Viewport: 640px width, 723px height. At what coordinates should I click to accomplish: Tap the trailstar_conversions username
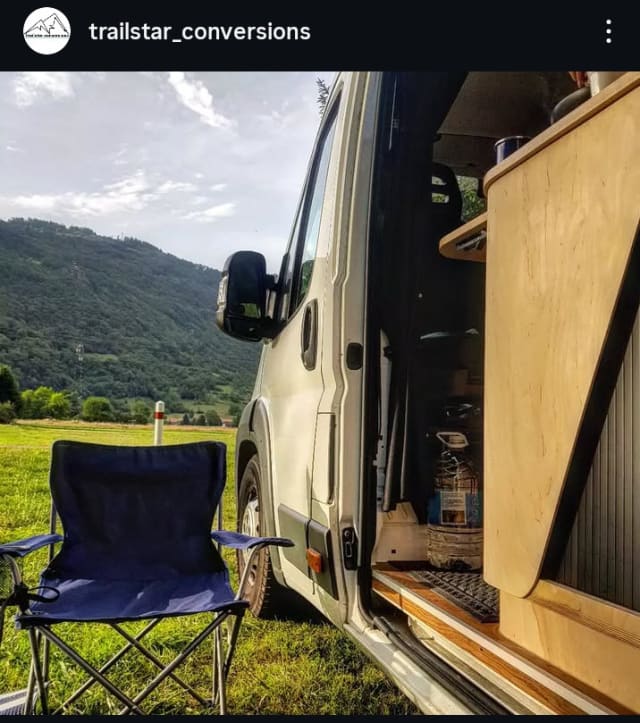tap(199, 31)
